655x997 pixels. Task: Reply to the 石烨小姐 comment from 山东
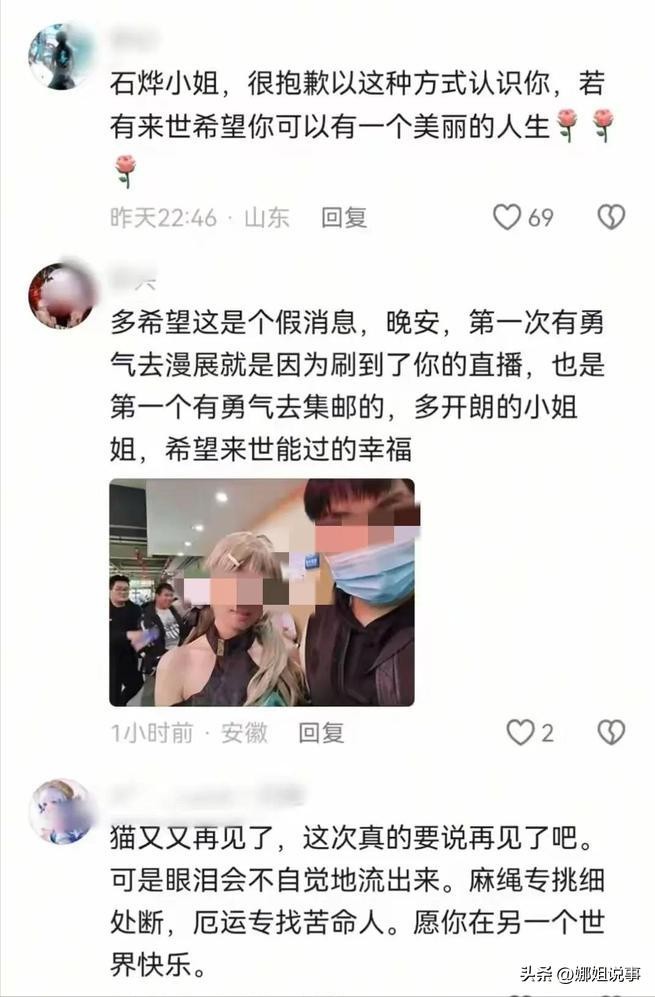tap(343, 217)
